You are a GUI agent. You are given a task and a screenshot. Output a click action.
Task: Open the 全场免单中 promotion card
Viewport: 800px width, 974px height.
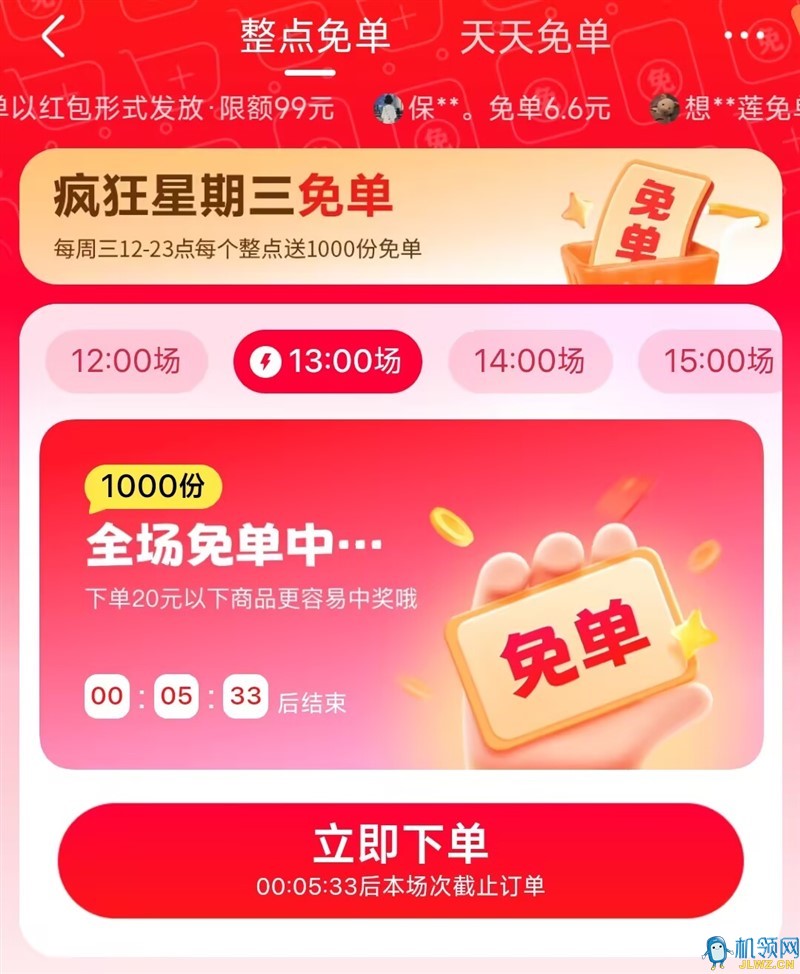pyautogui.click(x=400, y=594)
